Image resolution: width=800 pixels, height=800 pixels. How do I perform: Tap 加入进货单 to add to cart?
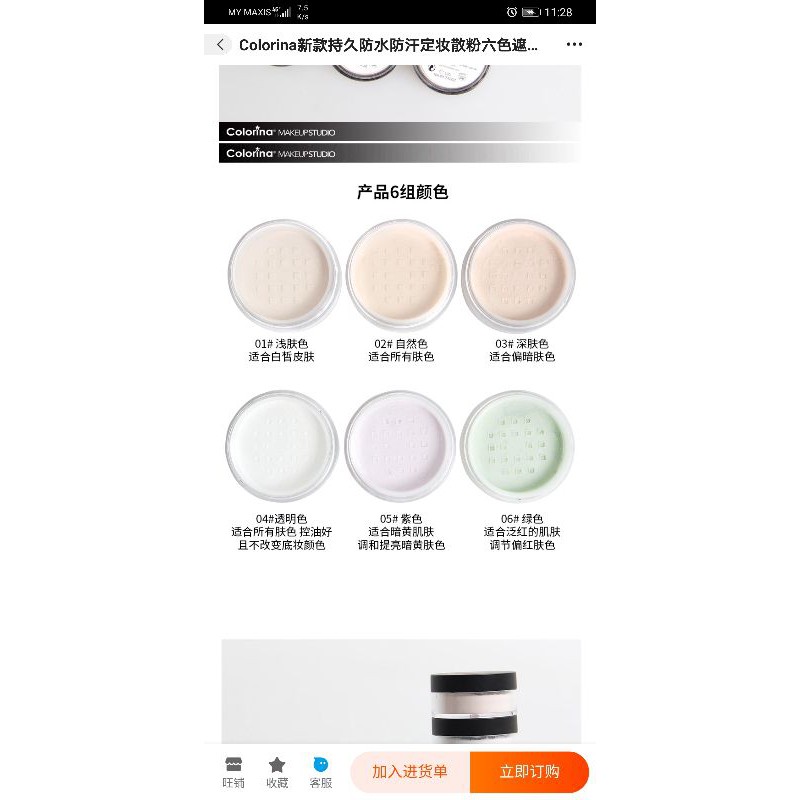pyautogui.click(x=410, y=771)
